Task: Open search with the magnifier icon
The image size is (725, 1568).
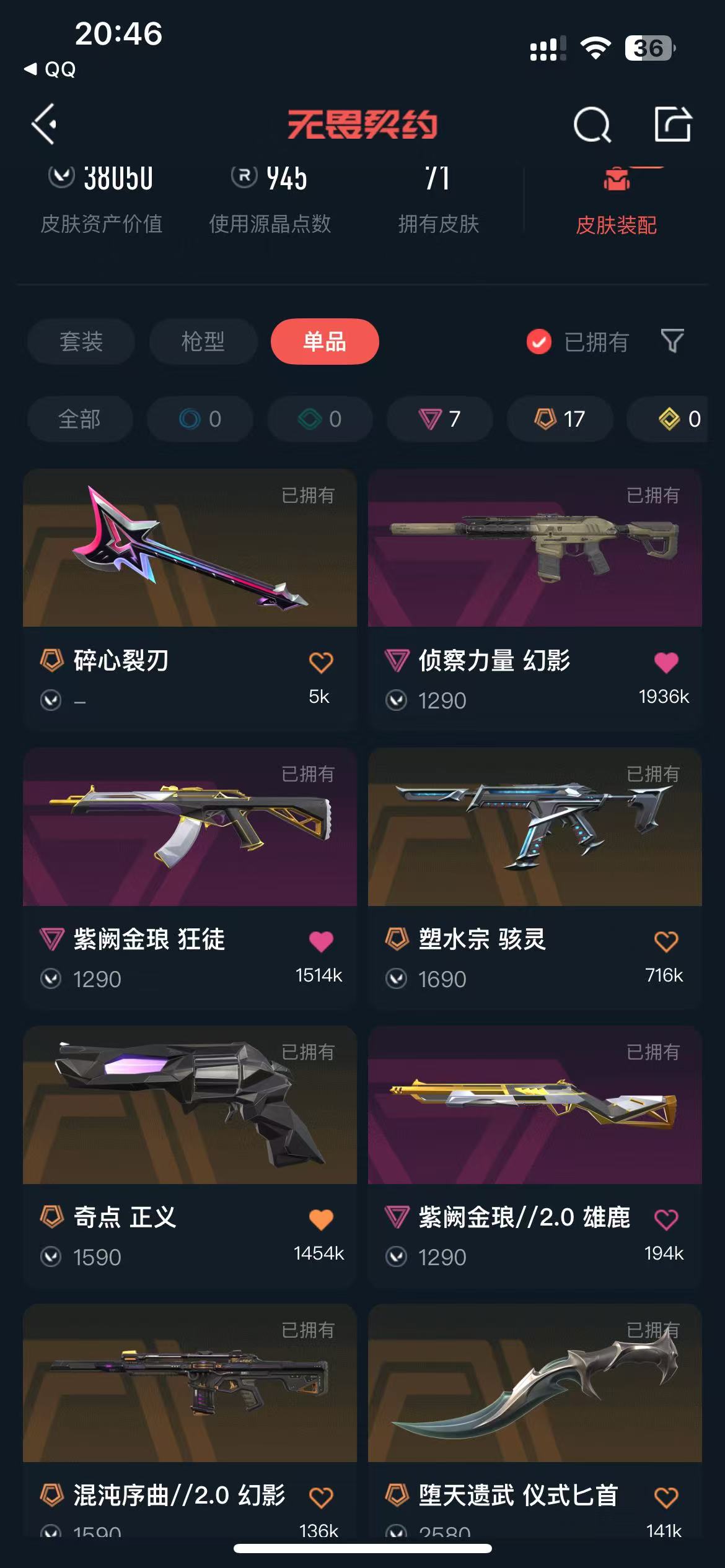Action: 592,124
